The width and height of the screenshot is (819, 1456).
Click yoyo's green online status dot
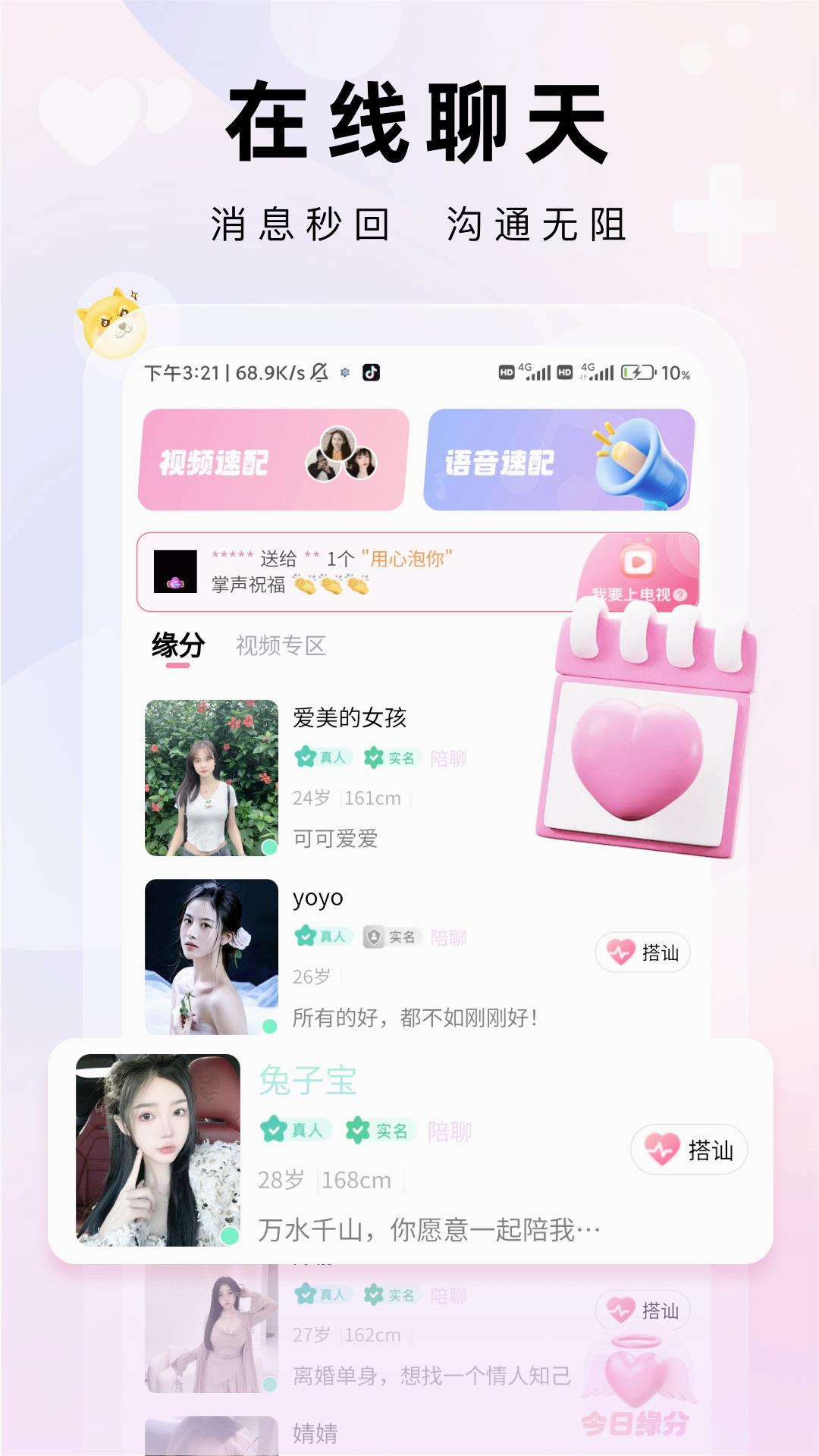coord(271,1025)
